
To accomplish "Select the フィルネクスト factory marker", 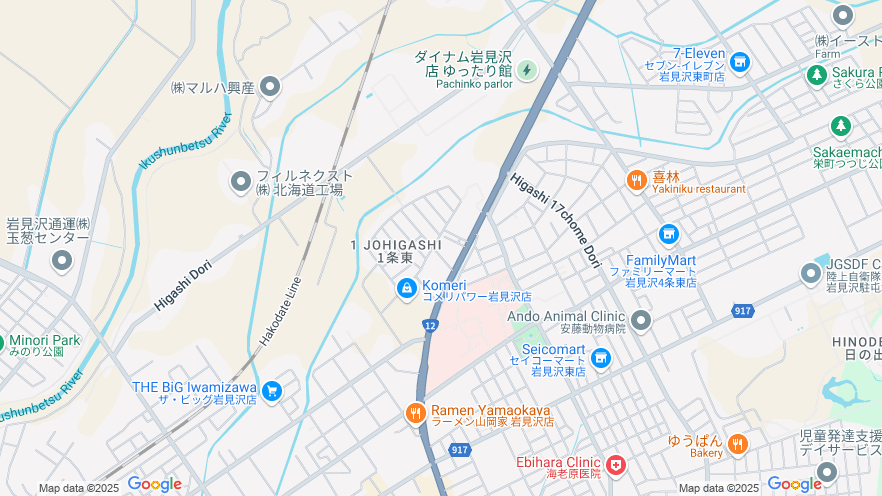I will coord(241,182).
